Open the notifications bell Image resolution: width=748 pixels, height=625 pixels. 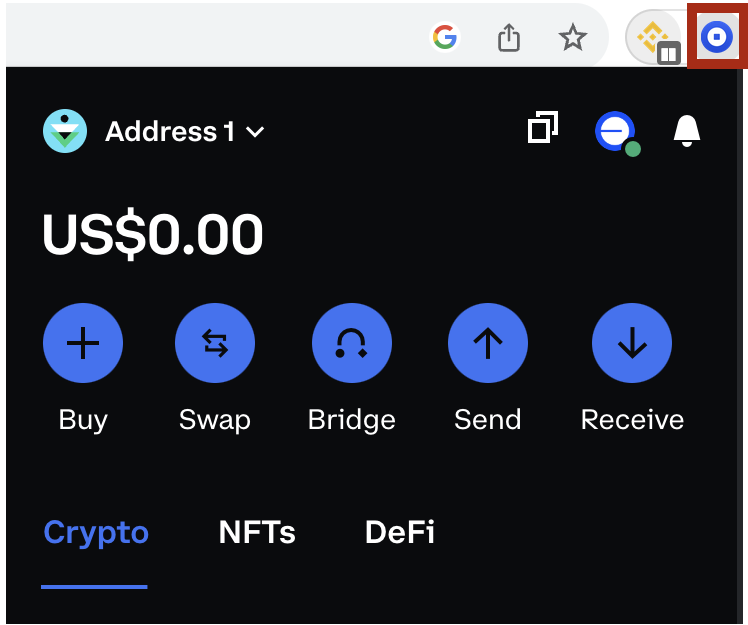tap(686, 130)
